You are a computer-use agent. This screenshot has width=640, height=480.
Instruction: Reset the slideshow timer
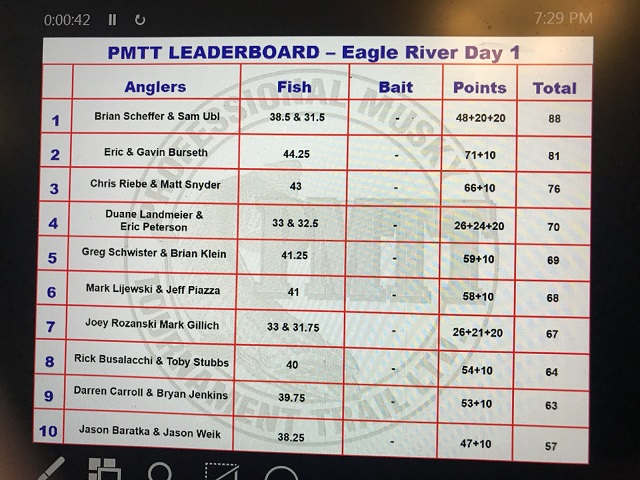[139, 19]
